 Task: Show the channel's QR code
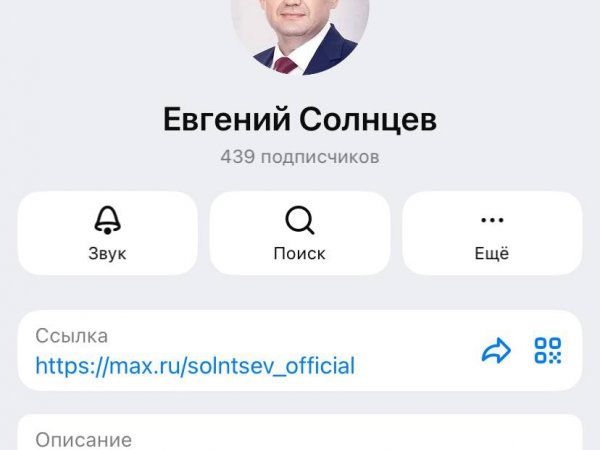click(x=548, y=351)
